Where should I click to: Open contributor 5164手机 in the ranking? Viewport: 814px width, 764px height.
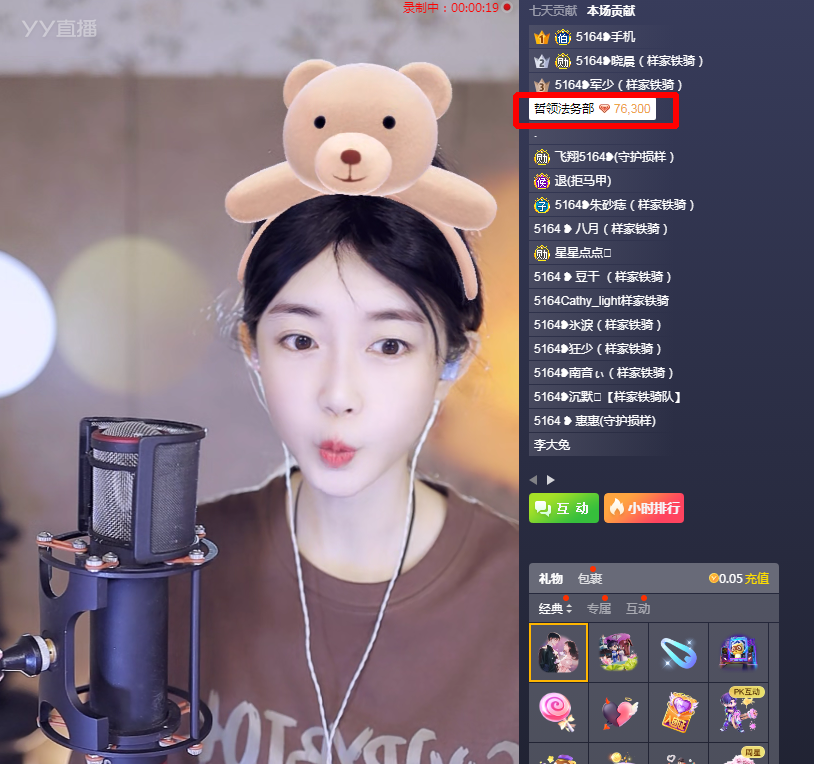605,37
